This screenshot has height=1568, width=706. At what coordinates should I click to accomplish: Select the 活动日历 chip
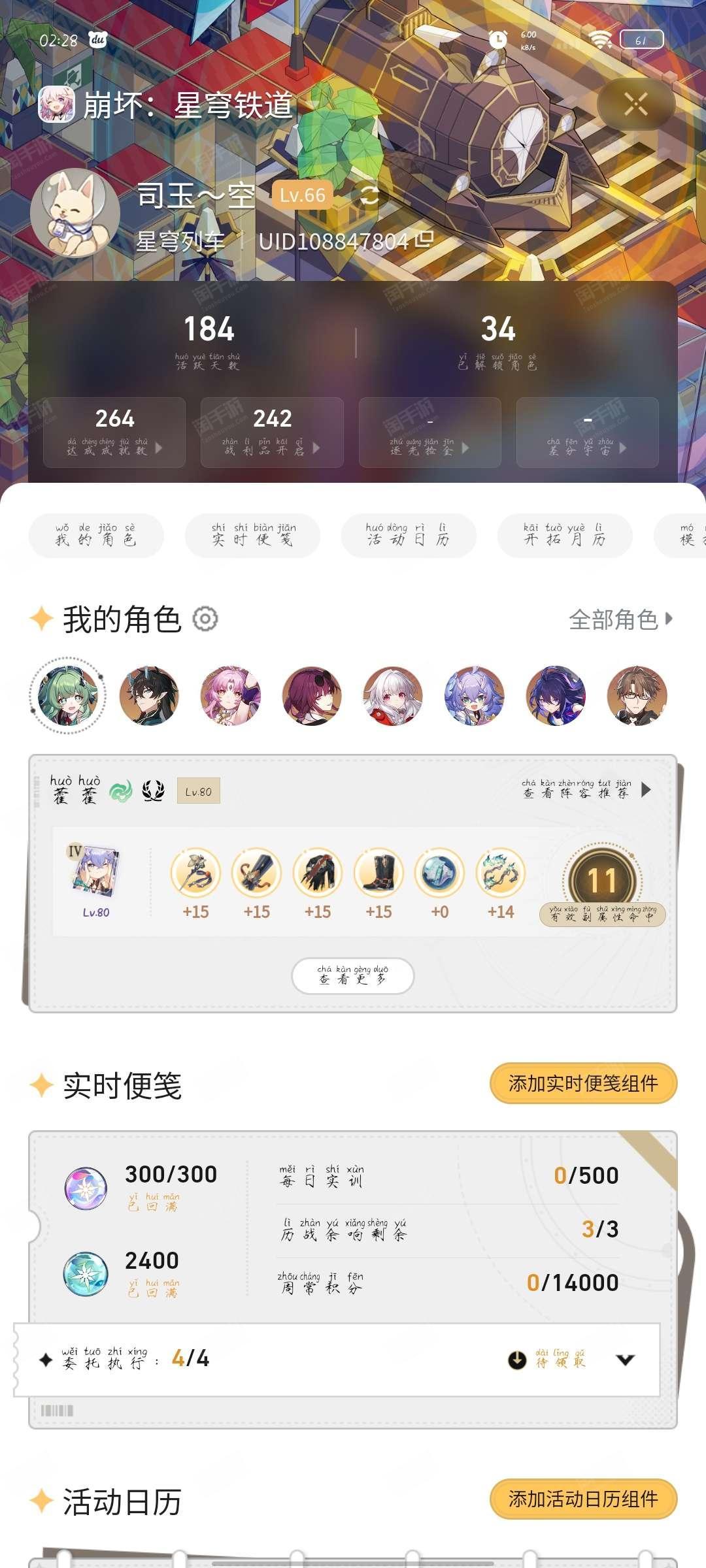pos(409,535)
